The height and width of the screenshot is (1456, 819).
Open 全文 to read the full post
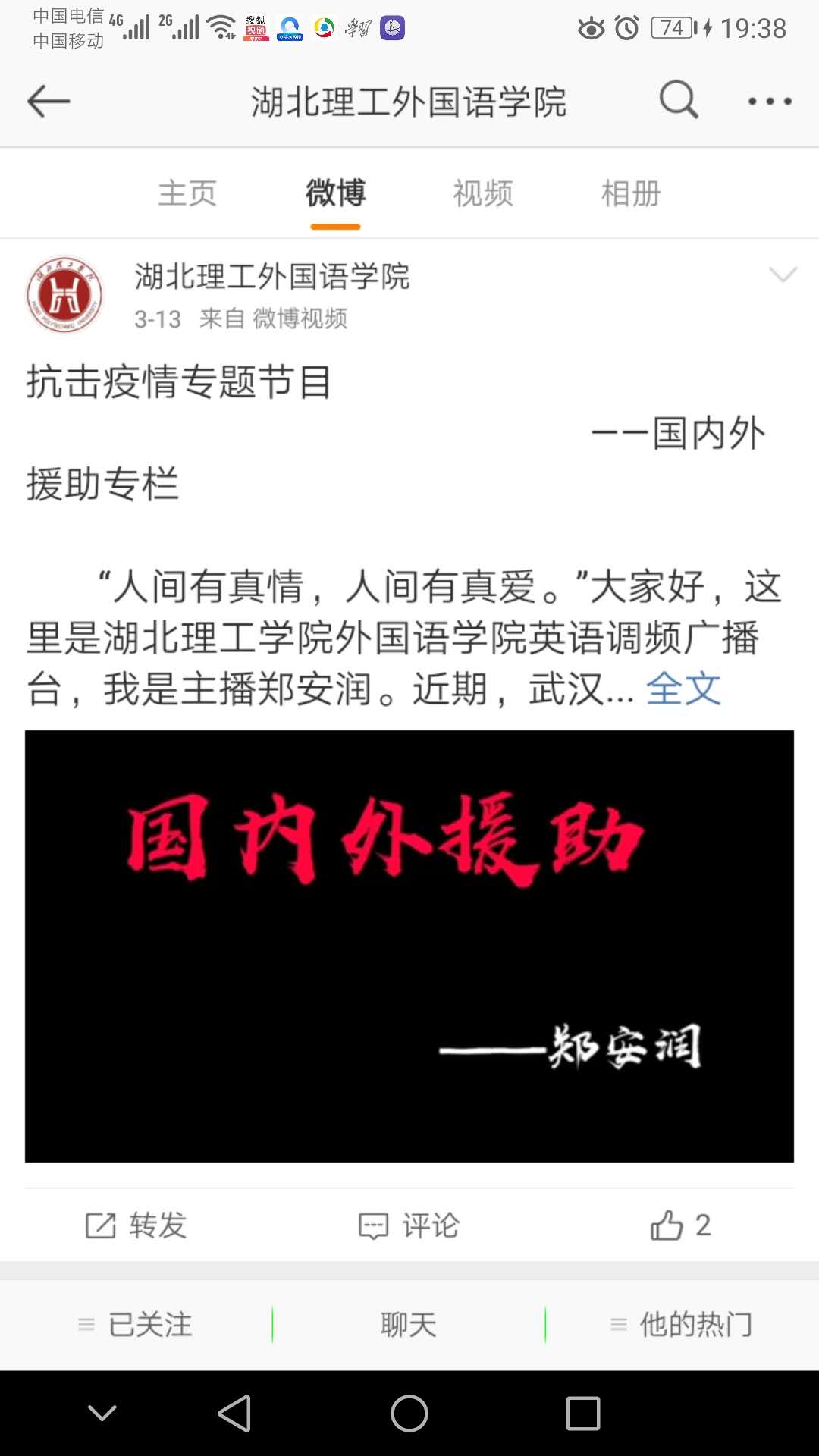(x=683, y=689)
